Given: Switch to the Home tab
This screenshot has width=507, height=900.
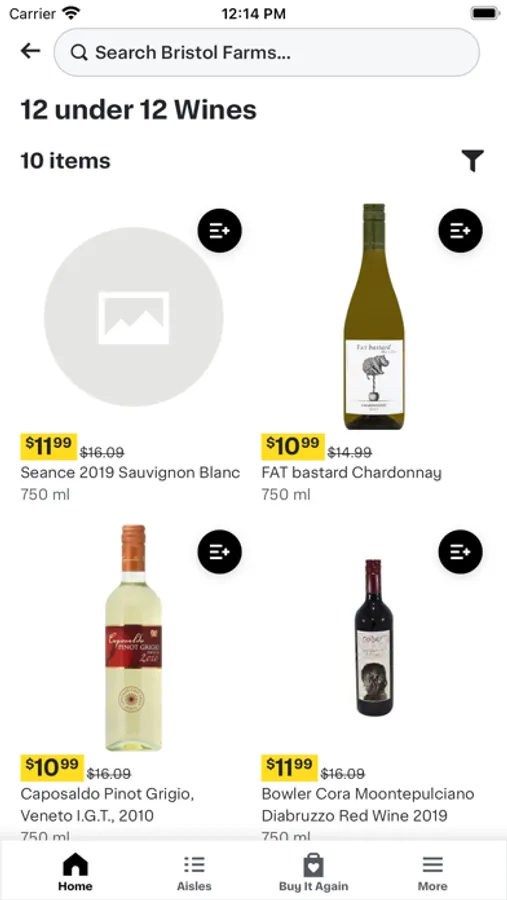Looking at the screenshot, I should point(75,872).
